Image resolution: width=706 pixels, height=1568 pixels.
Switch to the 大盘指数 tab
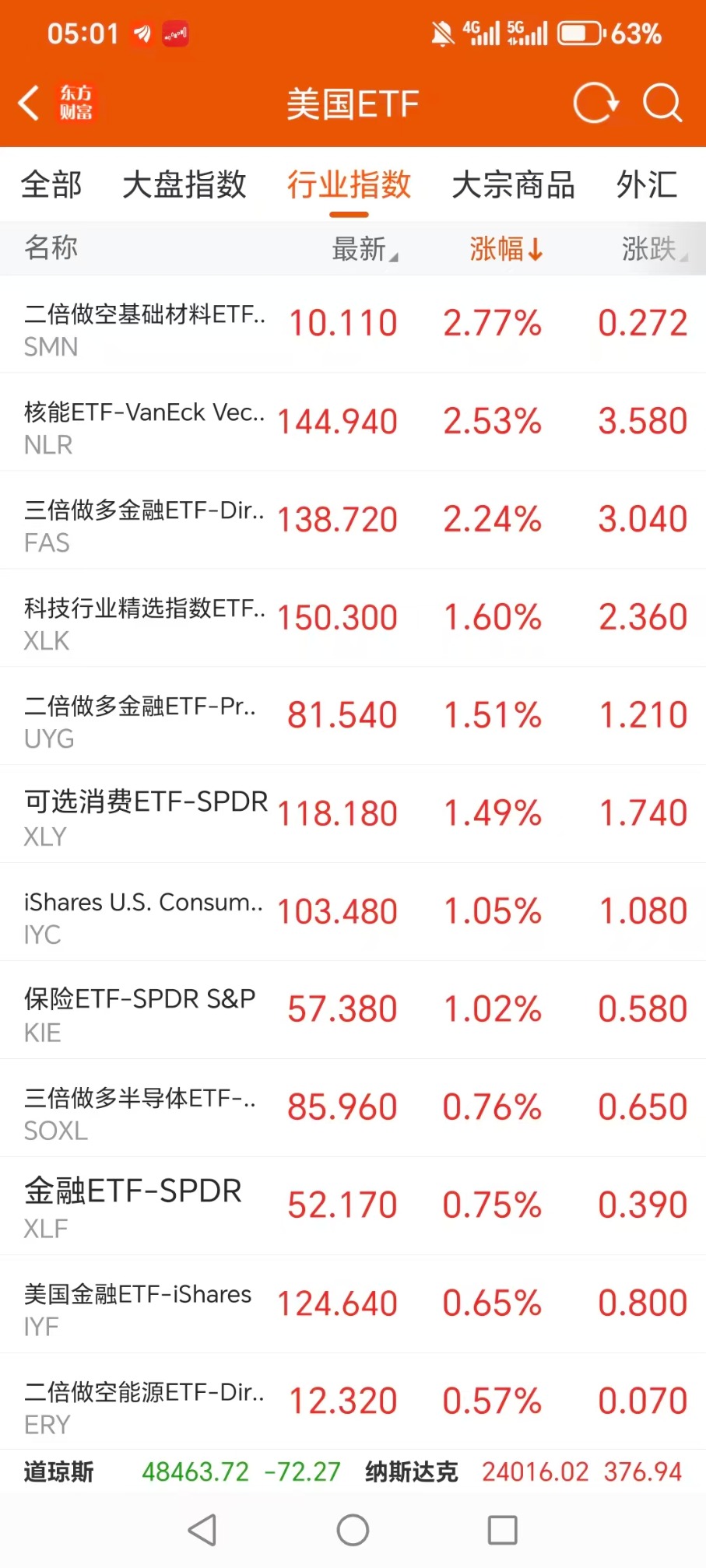pos(184,185)
